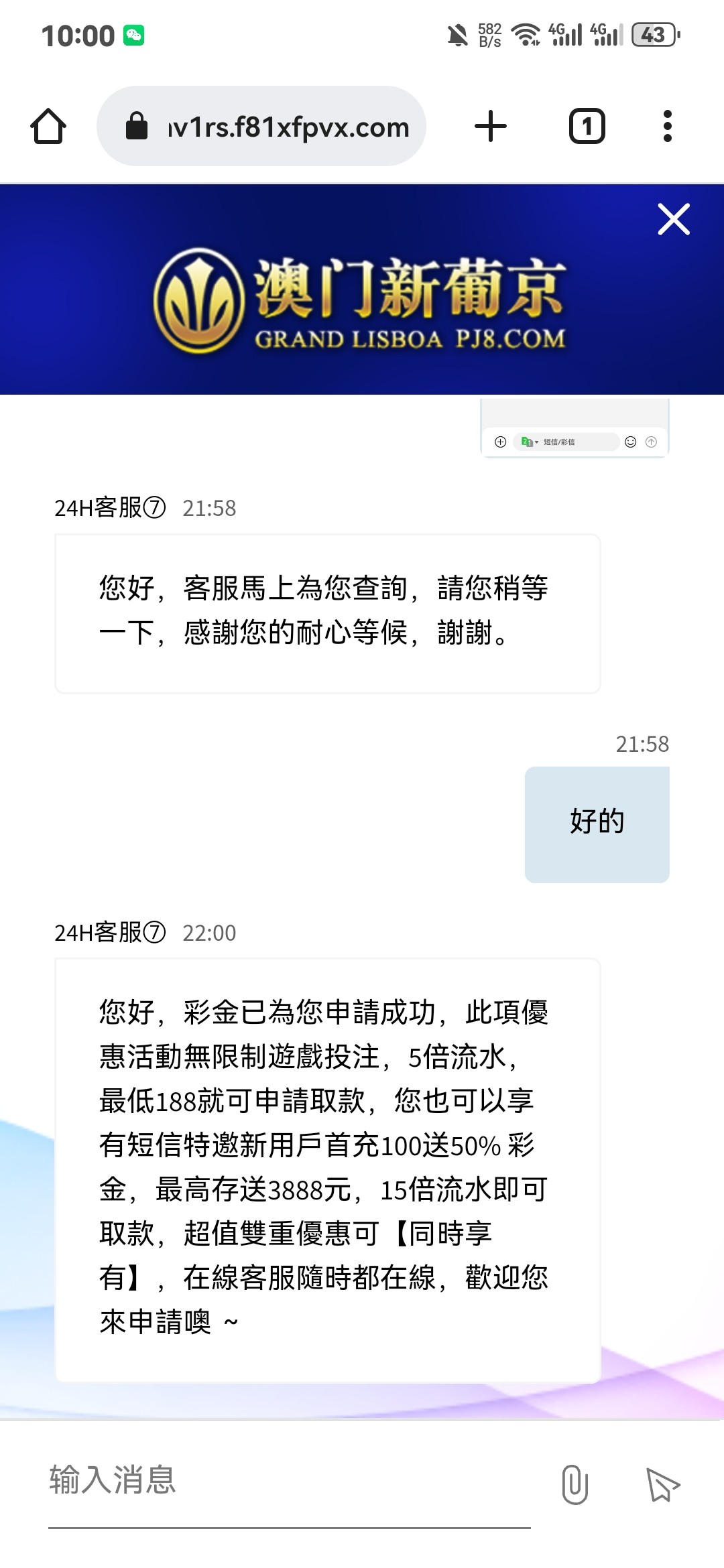Open the tab switcher
Viewport: 724px width, 1568px height.
coord(587,126)
